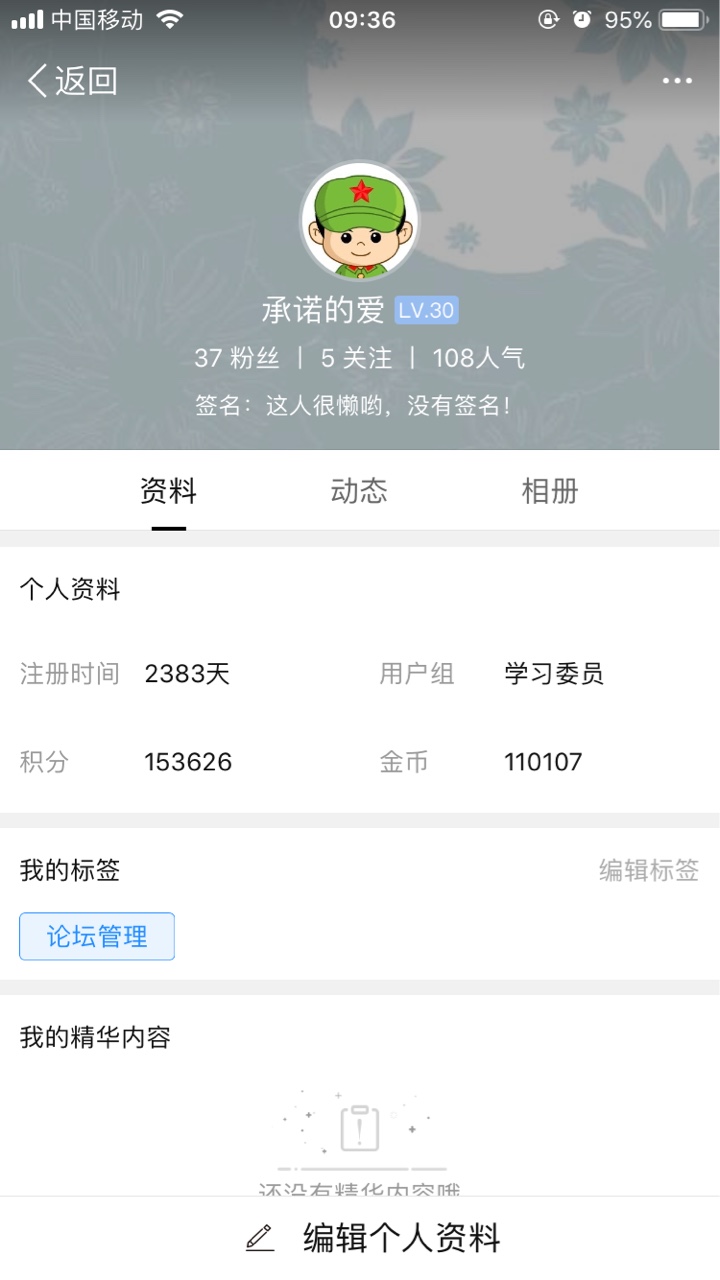View the 5 关注 following list
720x1280 pixels.
[x=357, y=358]
